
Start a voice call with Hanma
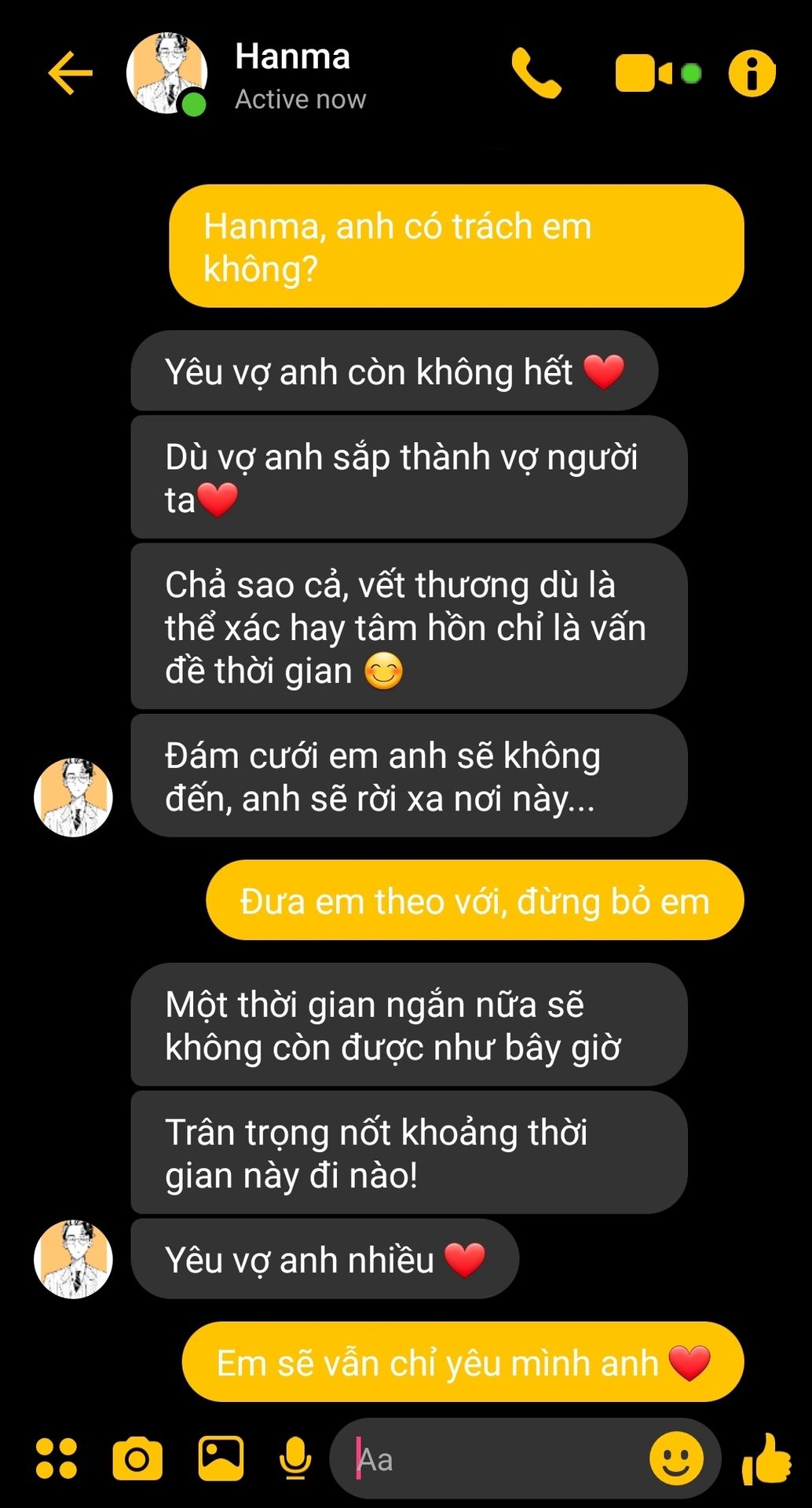click(x=536, y=73)
